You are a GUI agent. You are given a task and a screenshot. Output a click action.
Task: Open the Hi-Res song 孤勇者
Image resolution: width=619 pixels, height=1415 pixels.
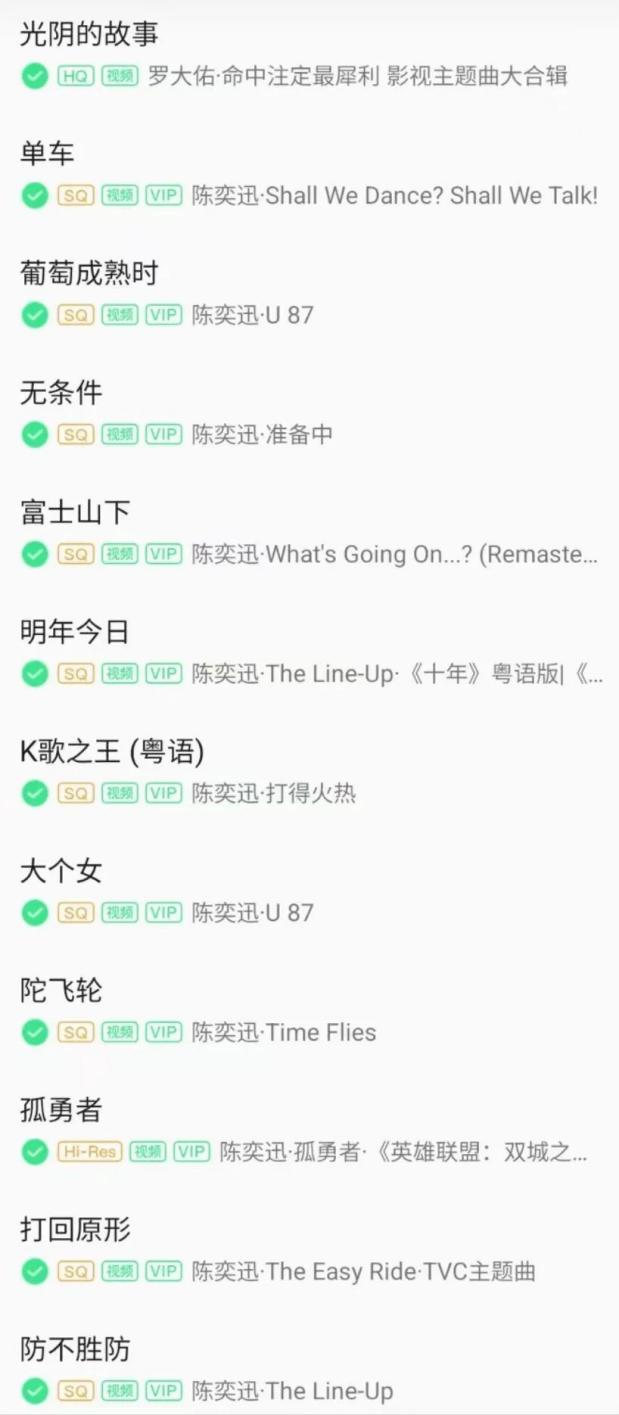tap(61, 1110)
